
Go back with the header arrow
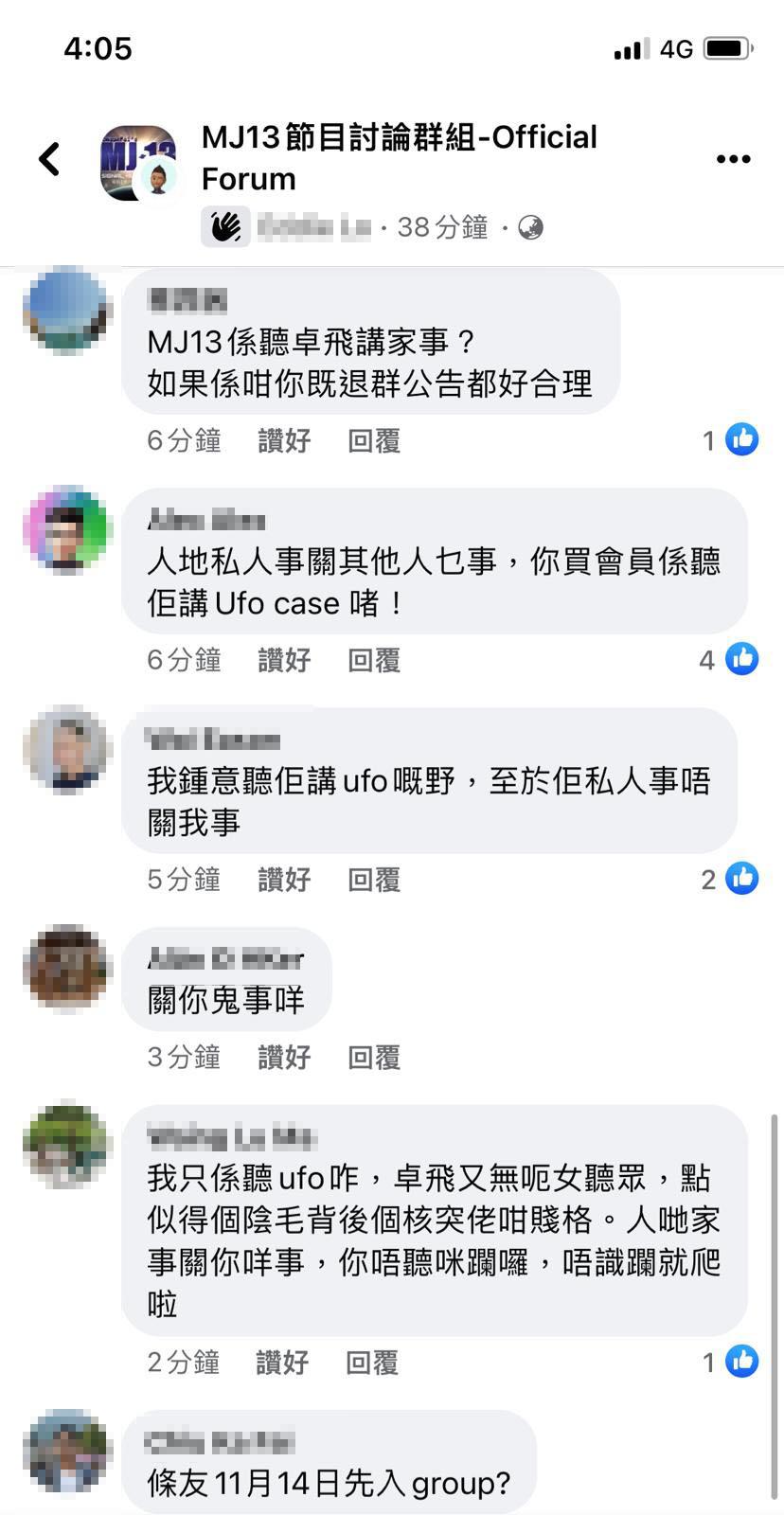pos(49,159)
